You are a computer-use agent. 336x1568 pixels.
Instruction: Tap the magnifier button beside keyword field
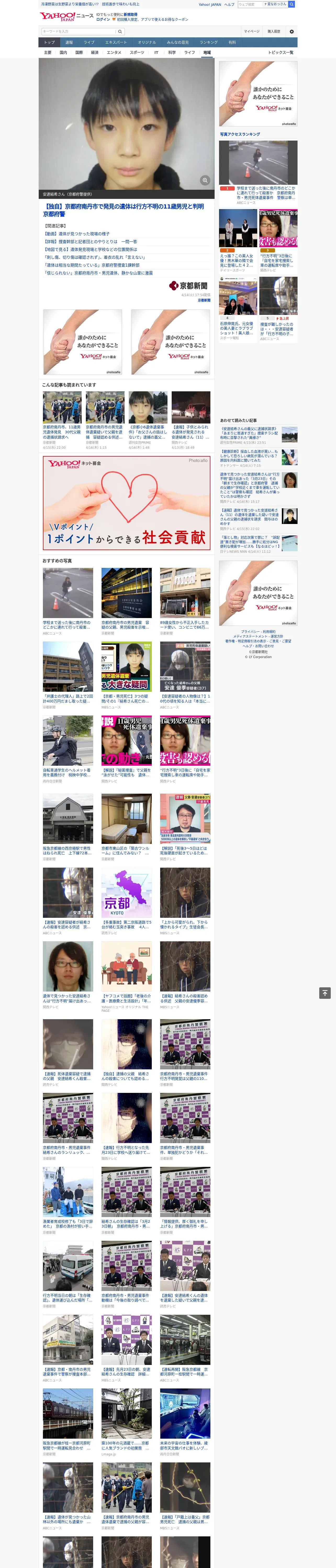120,31
